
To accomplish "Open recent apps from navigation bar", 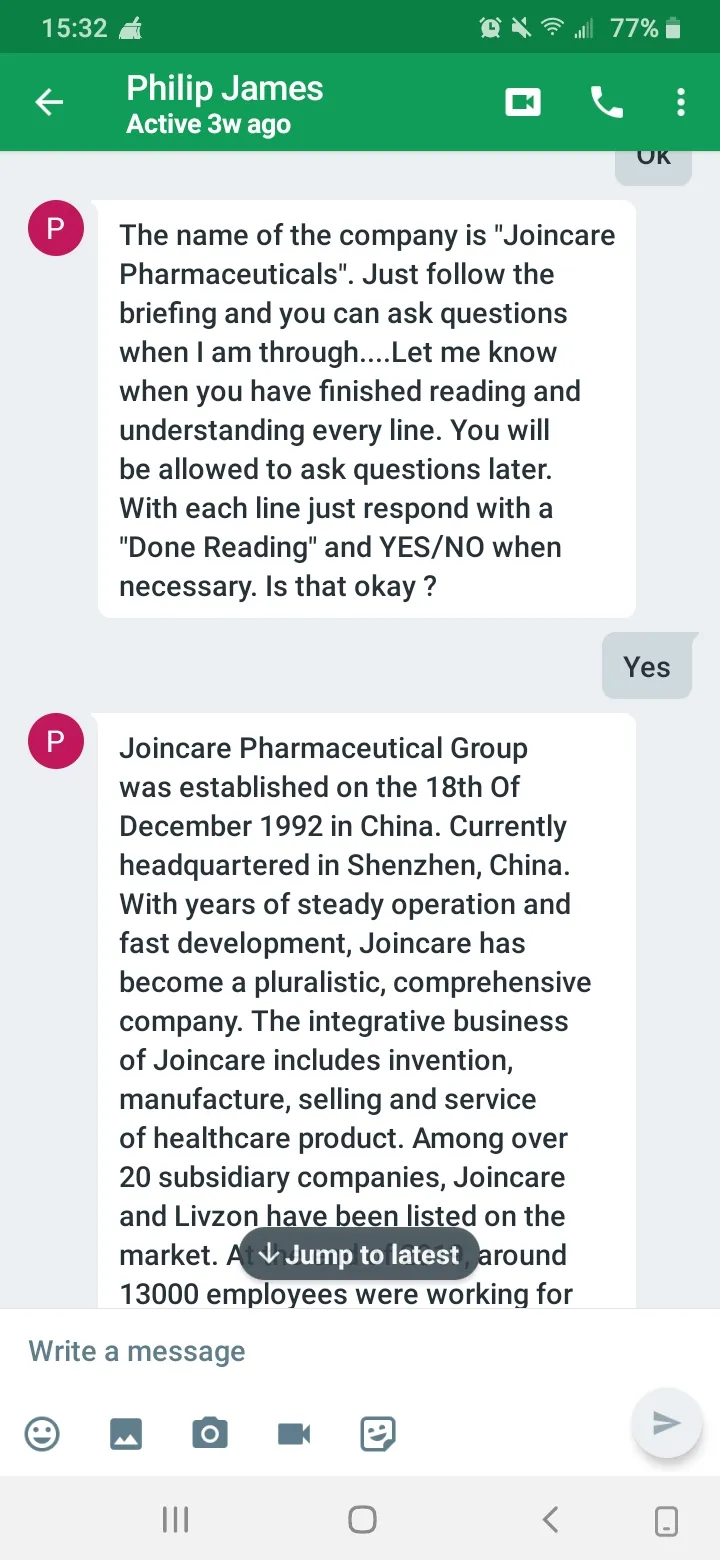I will (x=175, y=1520).
